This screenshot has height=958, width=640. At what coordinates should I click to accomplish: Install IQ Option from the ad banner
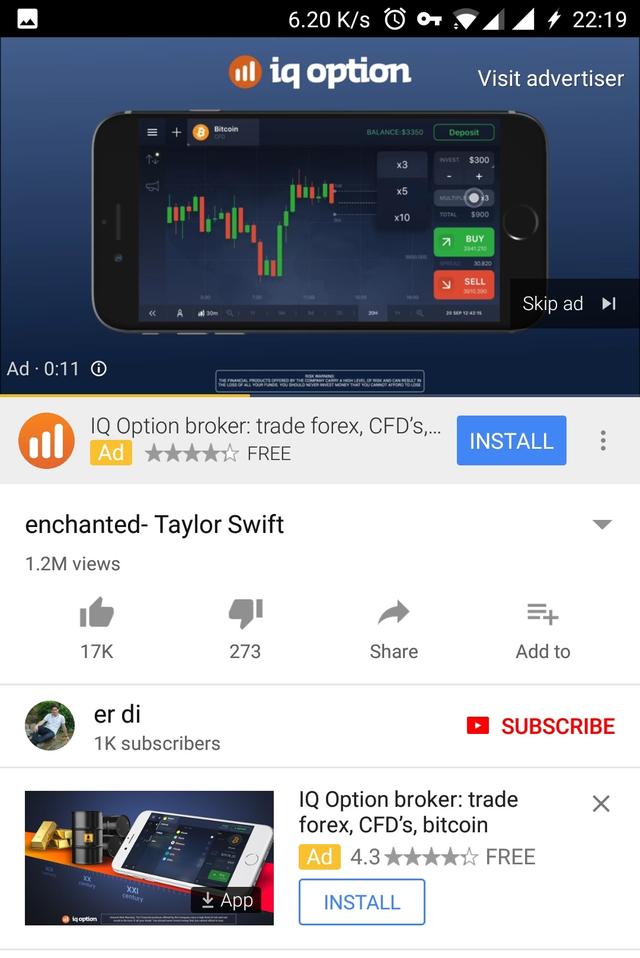coord(511,441)
